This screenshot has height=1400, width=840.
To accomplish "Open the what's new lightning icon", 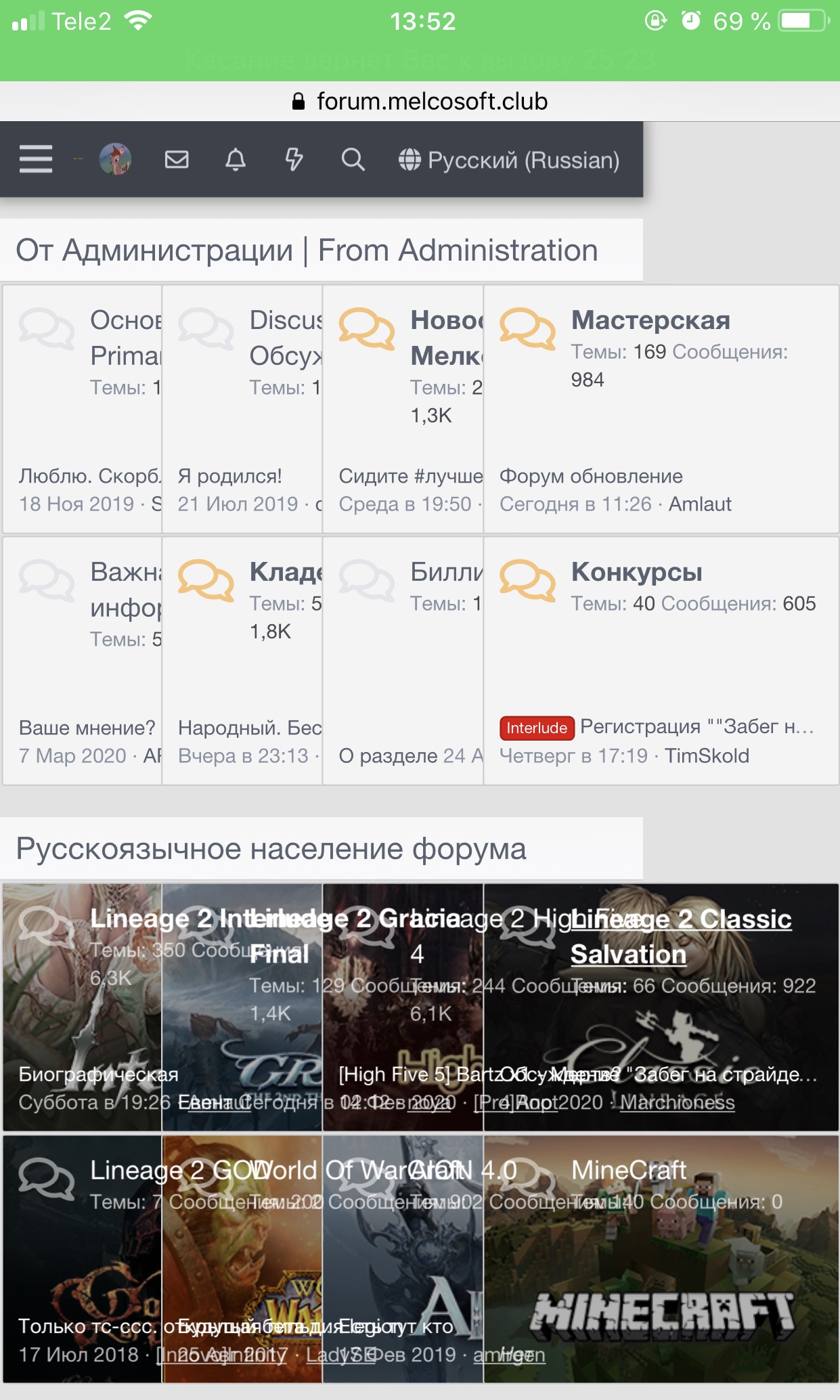I will point(294,160).
